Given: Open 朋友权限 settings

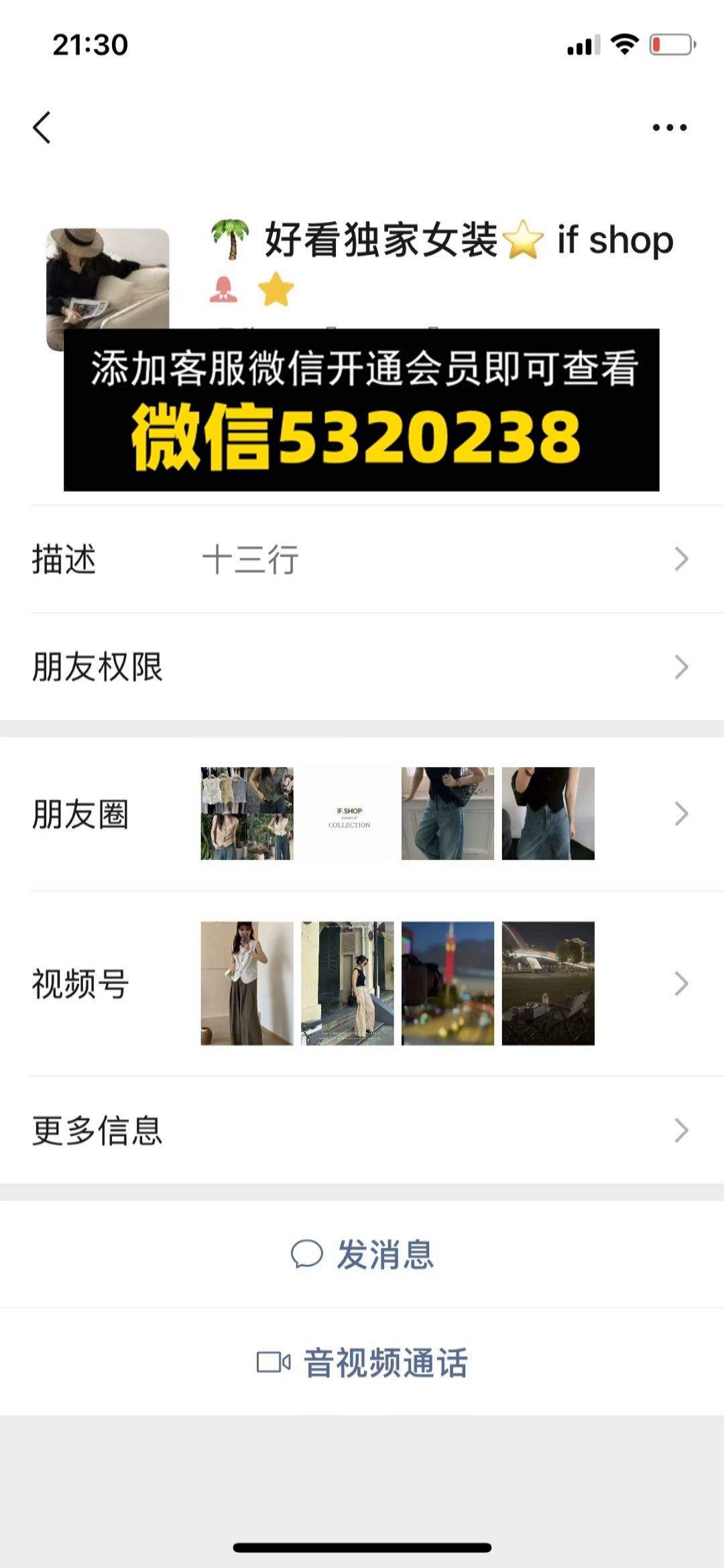Looking at the screenshot, I should 362,667.
